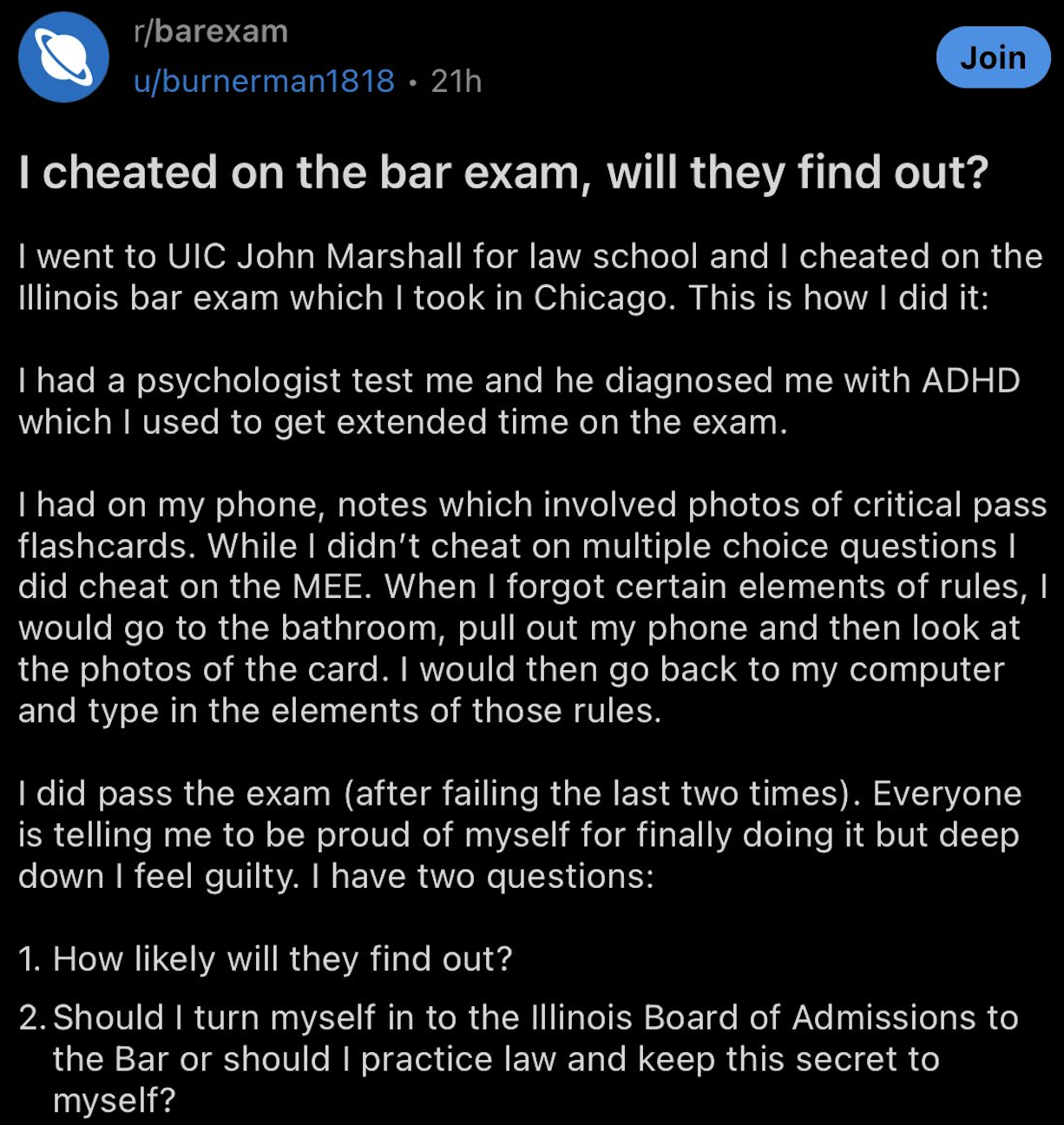The image size is (1064, 1125).
Task: Join the r/barexam community
Action: 993,57
